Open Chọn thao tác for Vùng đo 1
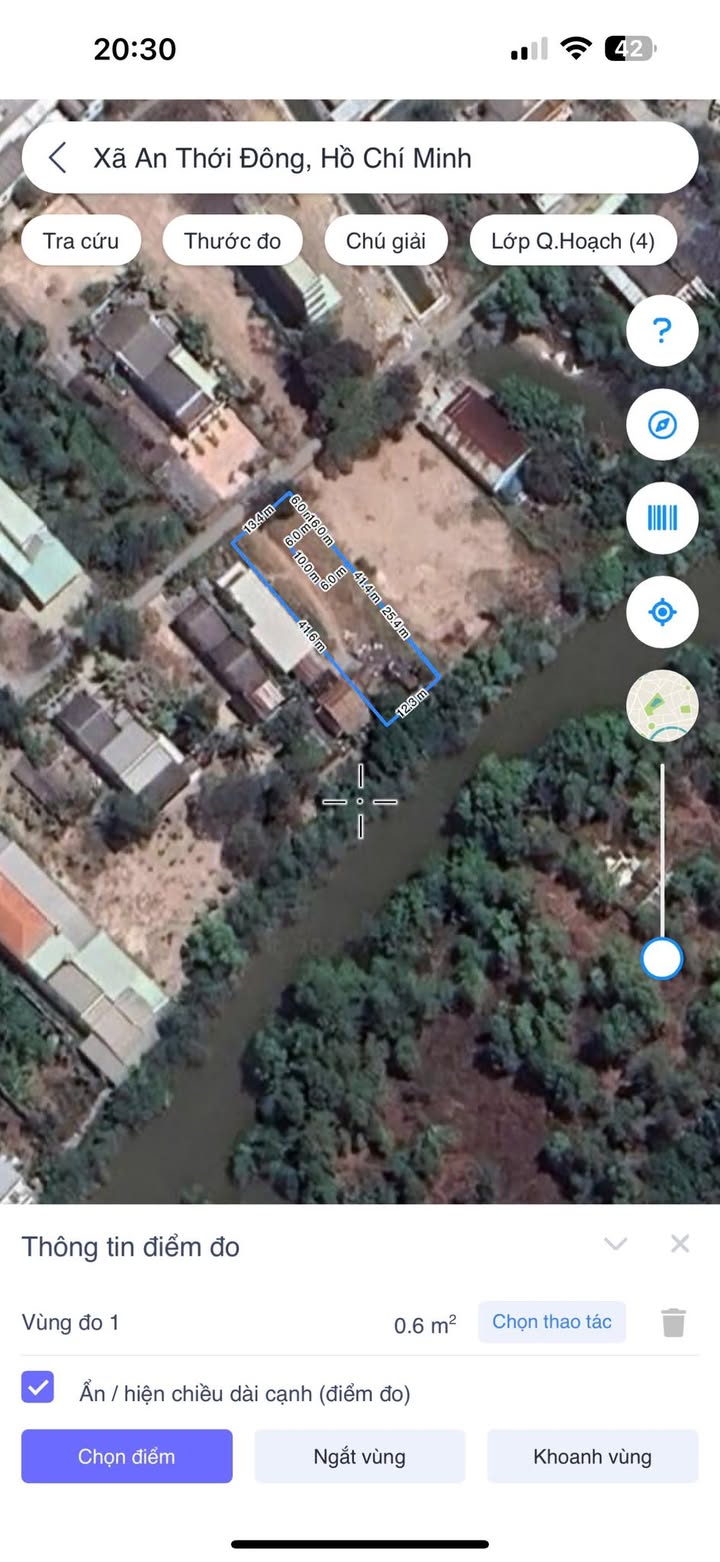 (x=552, y=1322)
